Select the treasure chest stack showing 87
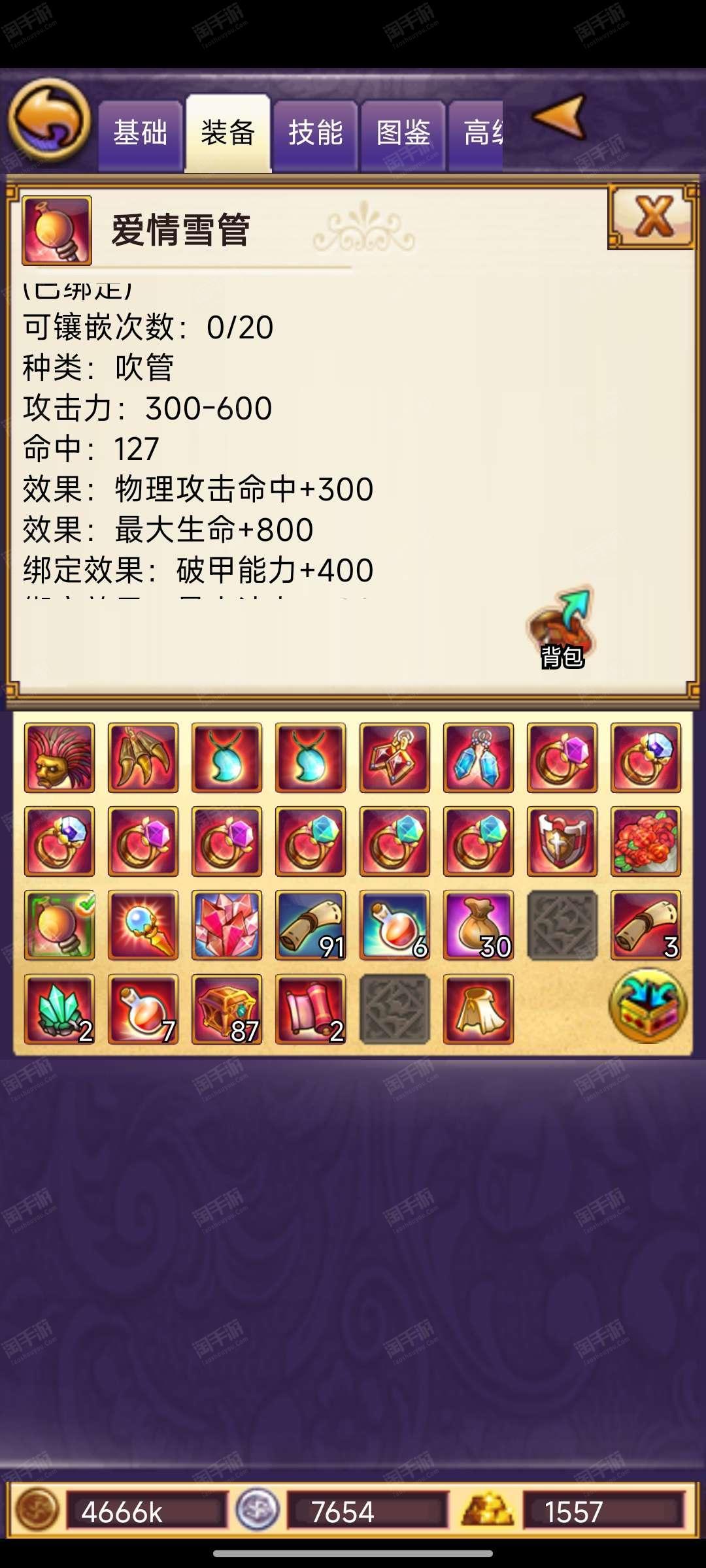Image resolution: width=706 pixels, height=1568 pixels. [x=227, y=1009]
